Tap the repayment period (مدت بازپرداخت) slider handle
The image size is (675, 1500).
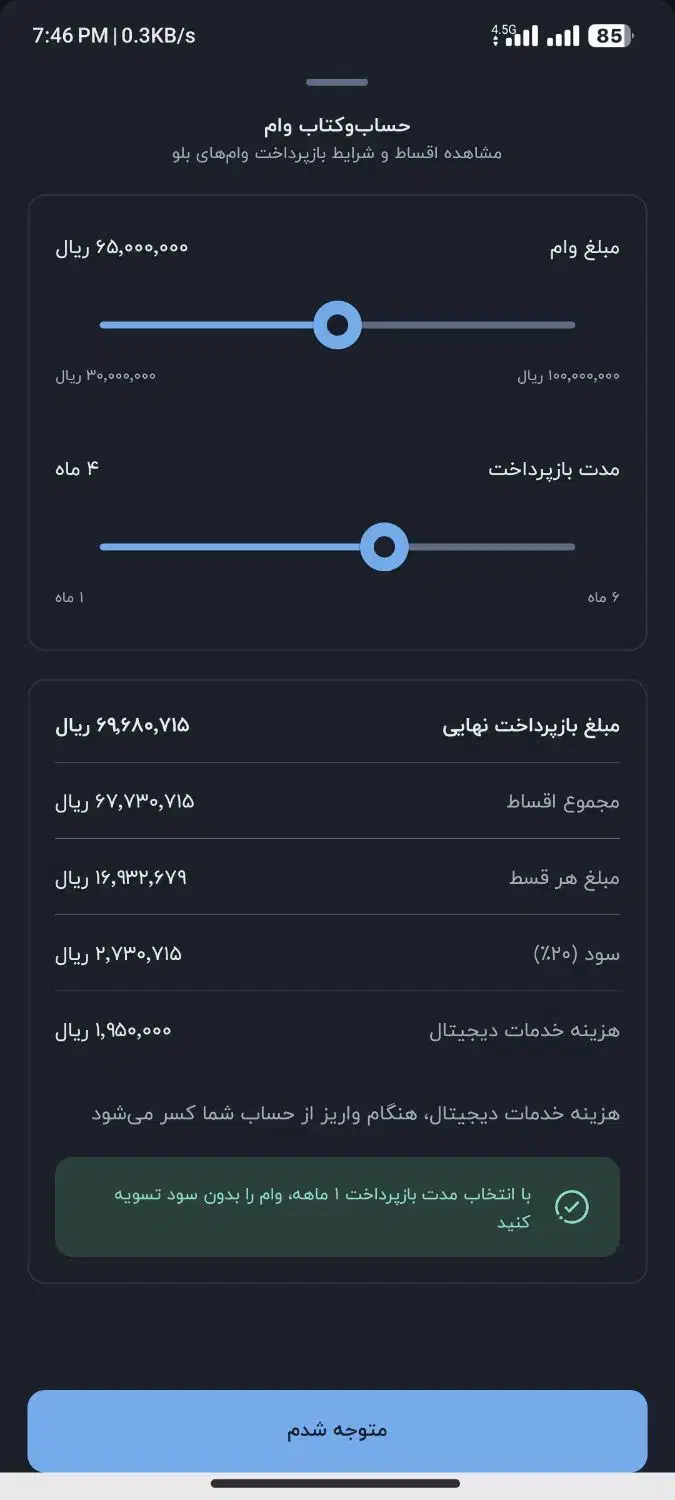coord(384,547)
